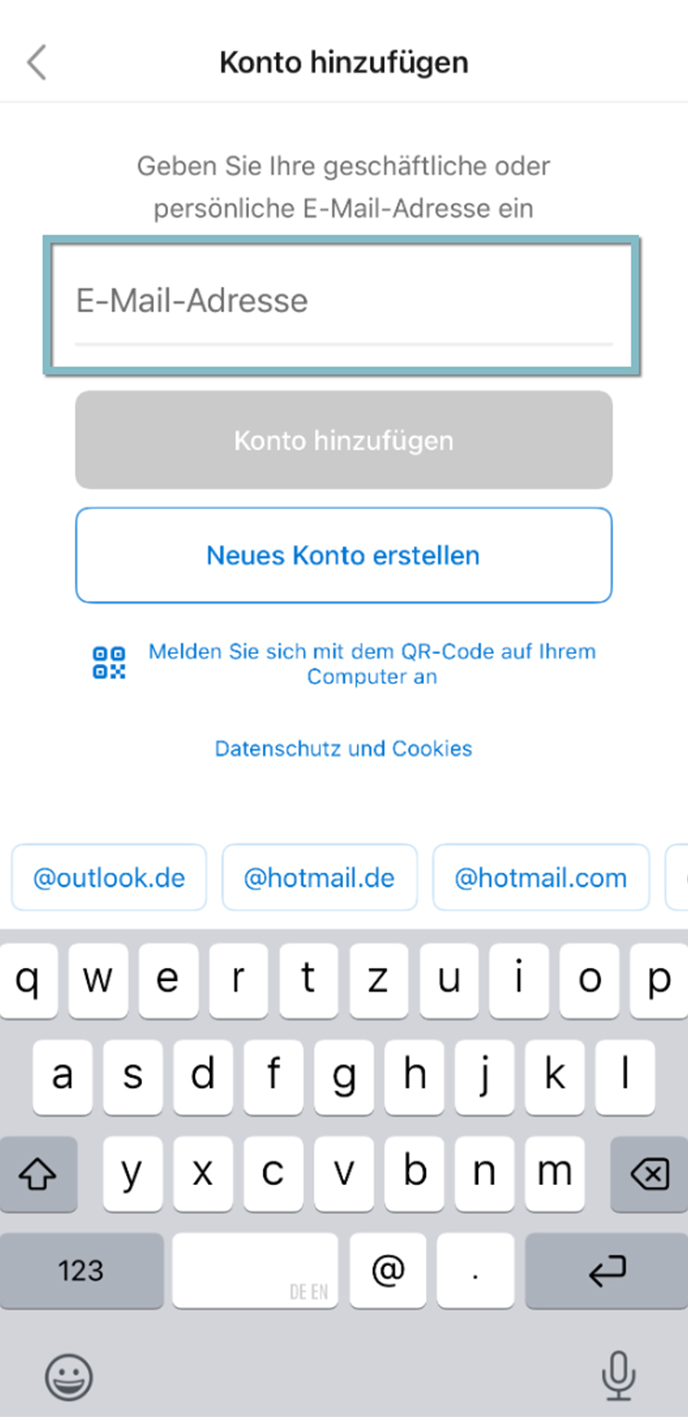Viewport: 688px width, 1417px height.
Task: Open Datenschutz und Cookies
Action: [x=343, y=748]
